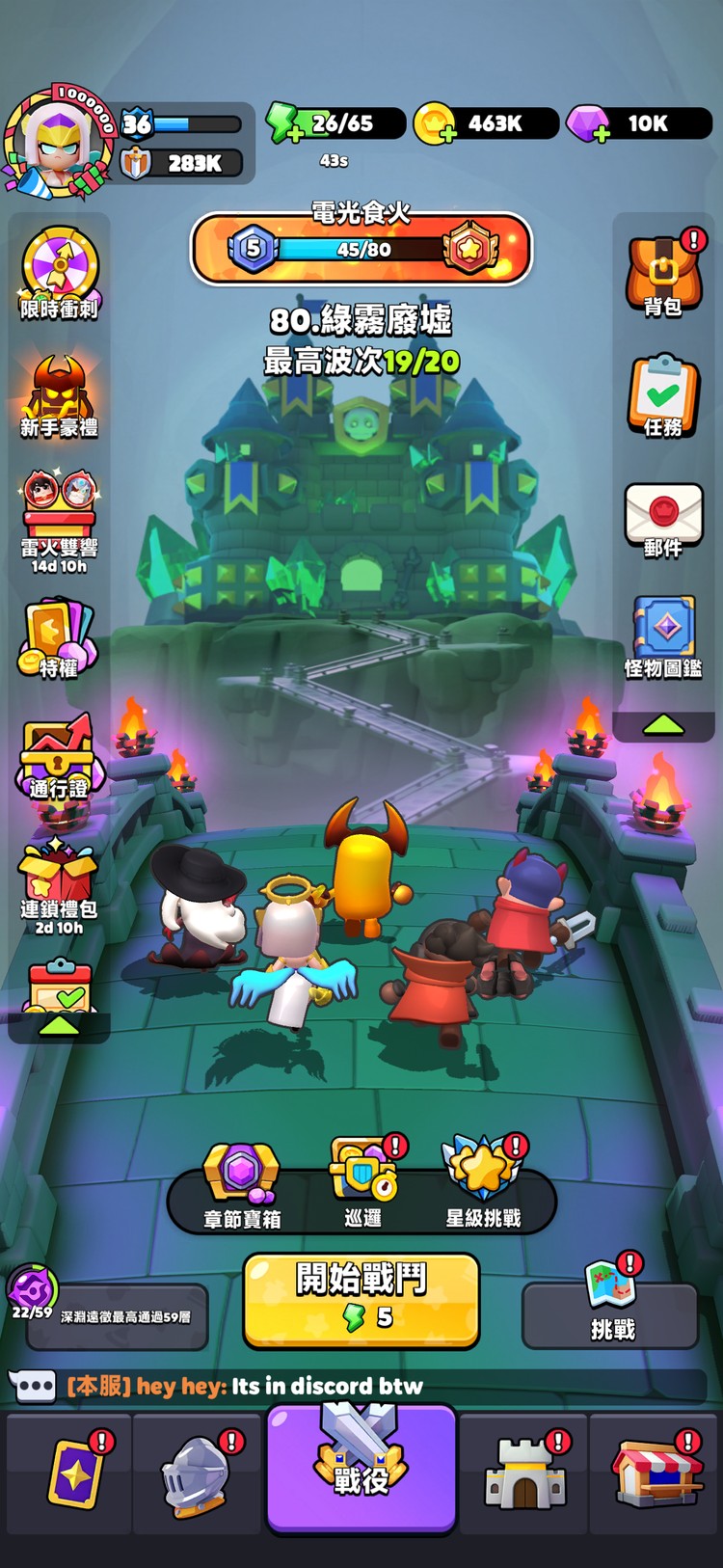Image resolution: width=723 pixels, height=1568 pixels.
Task: Open the 怪物圖鑑 monster codex
Action: [x=662, y=636]
